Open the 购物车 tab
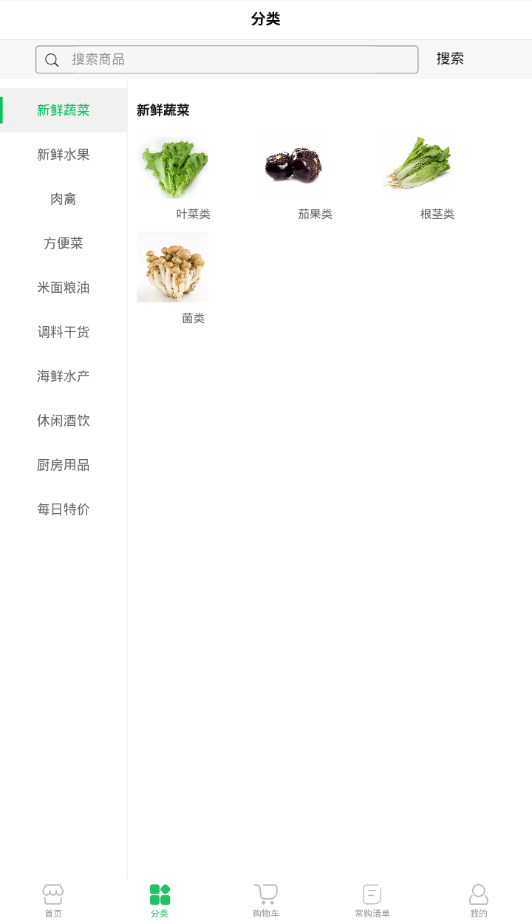Image resolution: width=532 pixels, height=924 pixels. coord(266,900)
